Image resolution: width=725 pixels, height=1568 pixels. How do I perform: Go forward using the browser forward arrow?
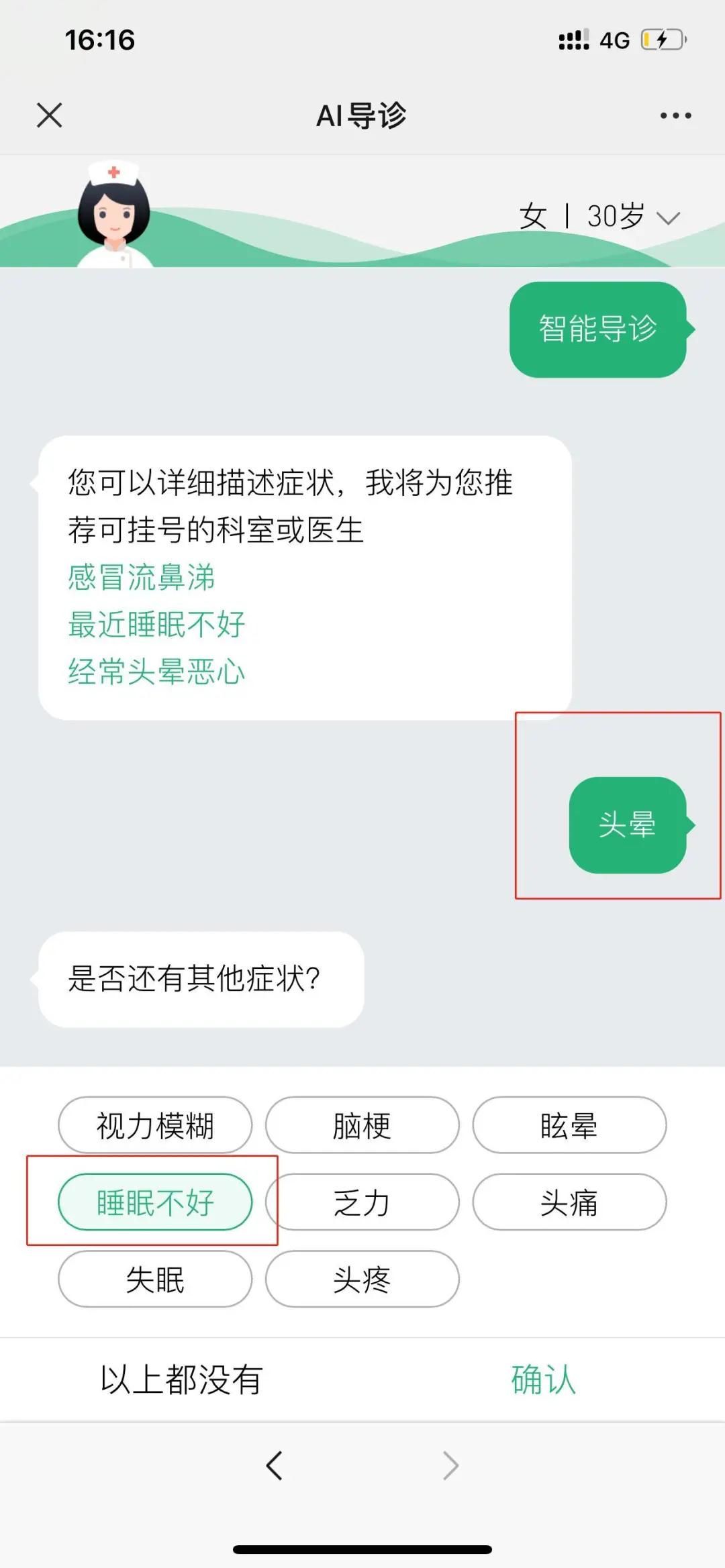450,1465
